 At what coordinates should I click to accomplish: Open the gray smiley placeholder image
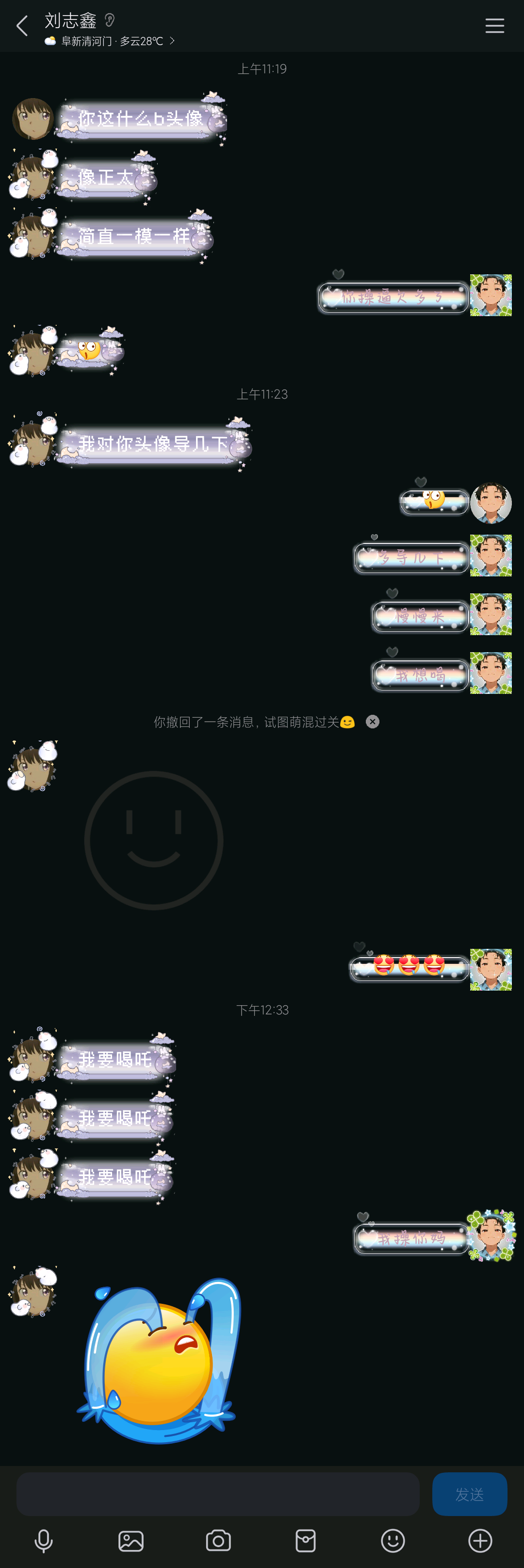coord(154,840)
